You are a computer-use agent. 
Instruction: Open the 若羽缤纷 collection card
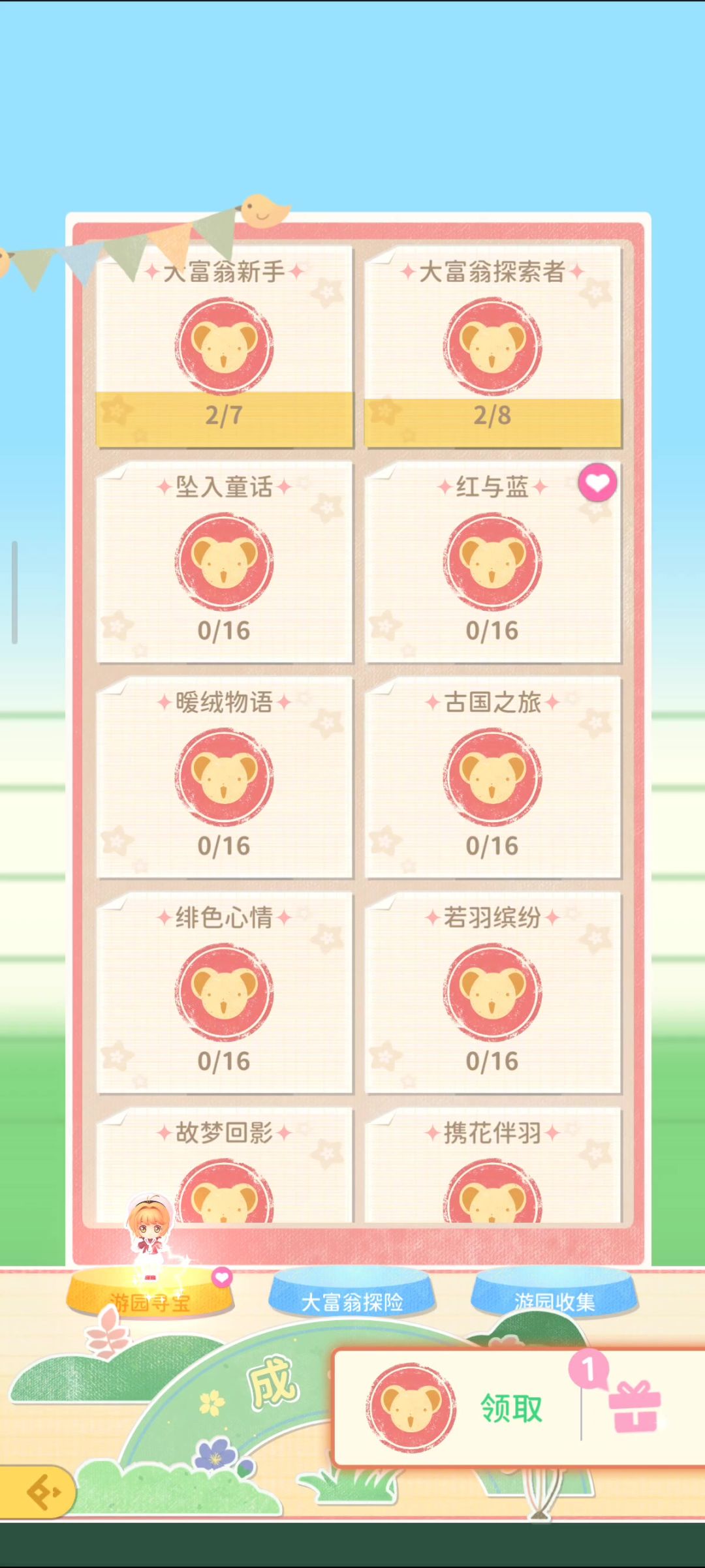point(492,992)
